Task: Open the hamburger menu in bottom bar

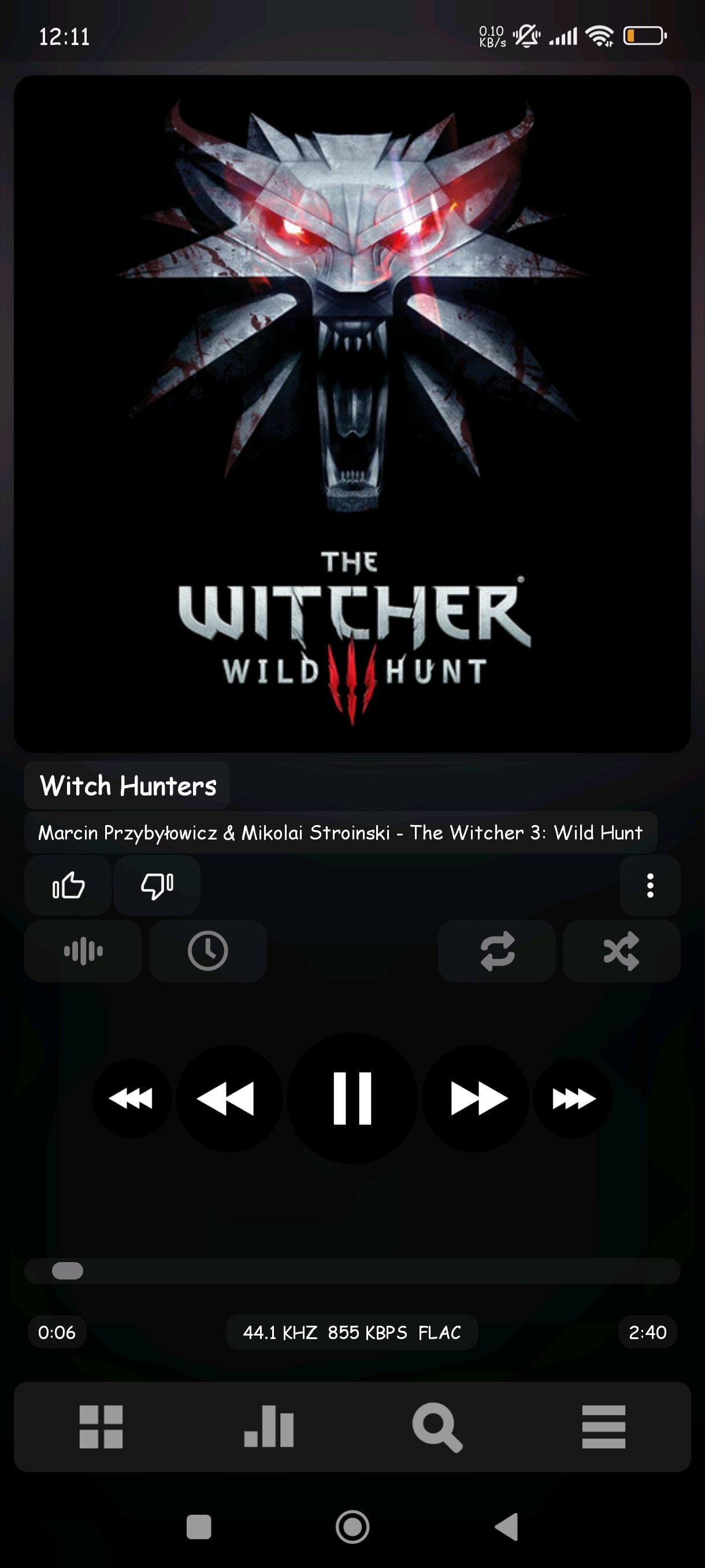Action: (x=603, y=1427)
